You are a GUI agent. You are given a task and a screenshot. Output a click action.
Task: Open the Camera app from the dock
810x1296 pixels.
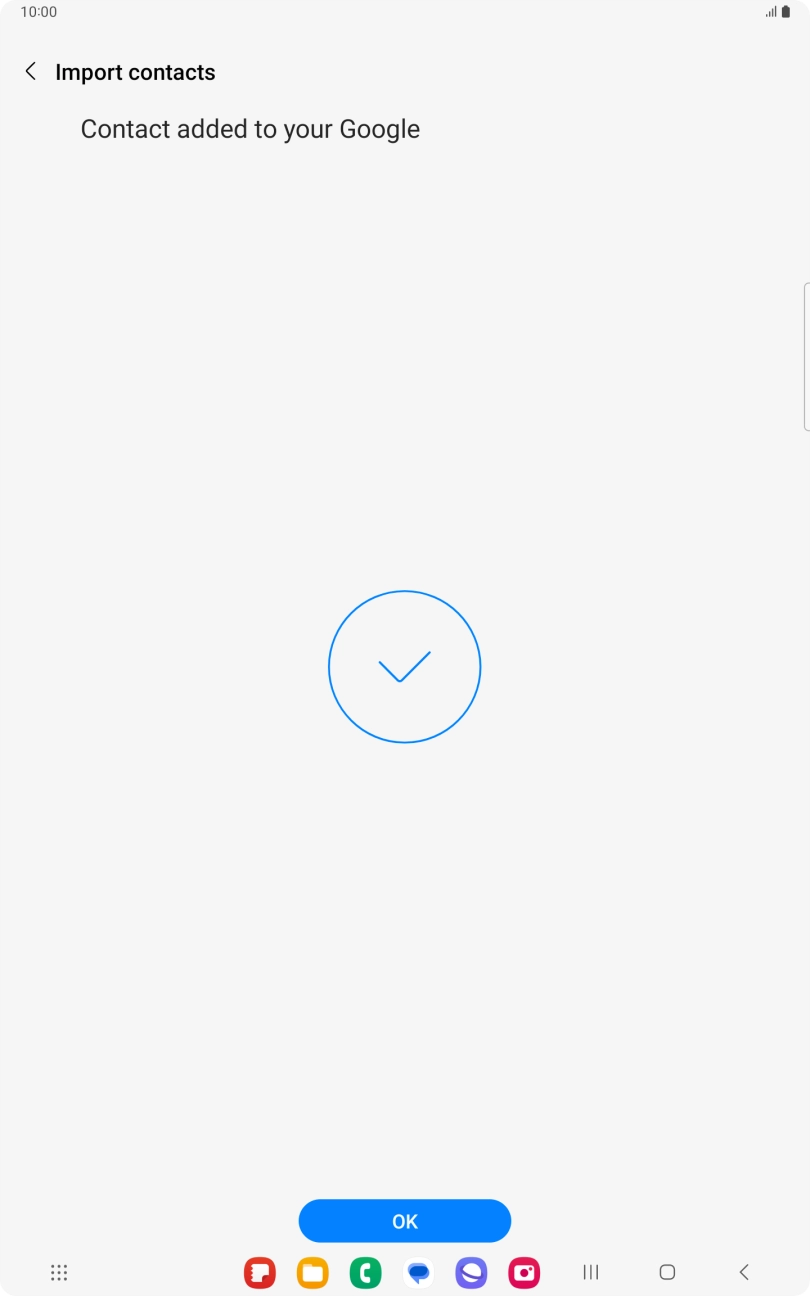pyautogui.click(x=524, y=1272)
